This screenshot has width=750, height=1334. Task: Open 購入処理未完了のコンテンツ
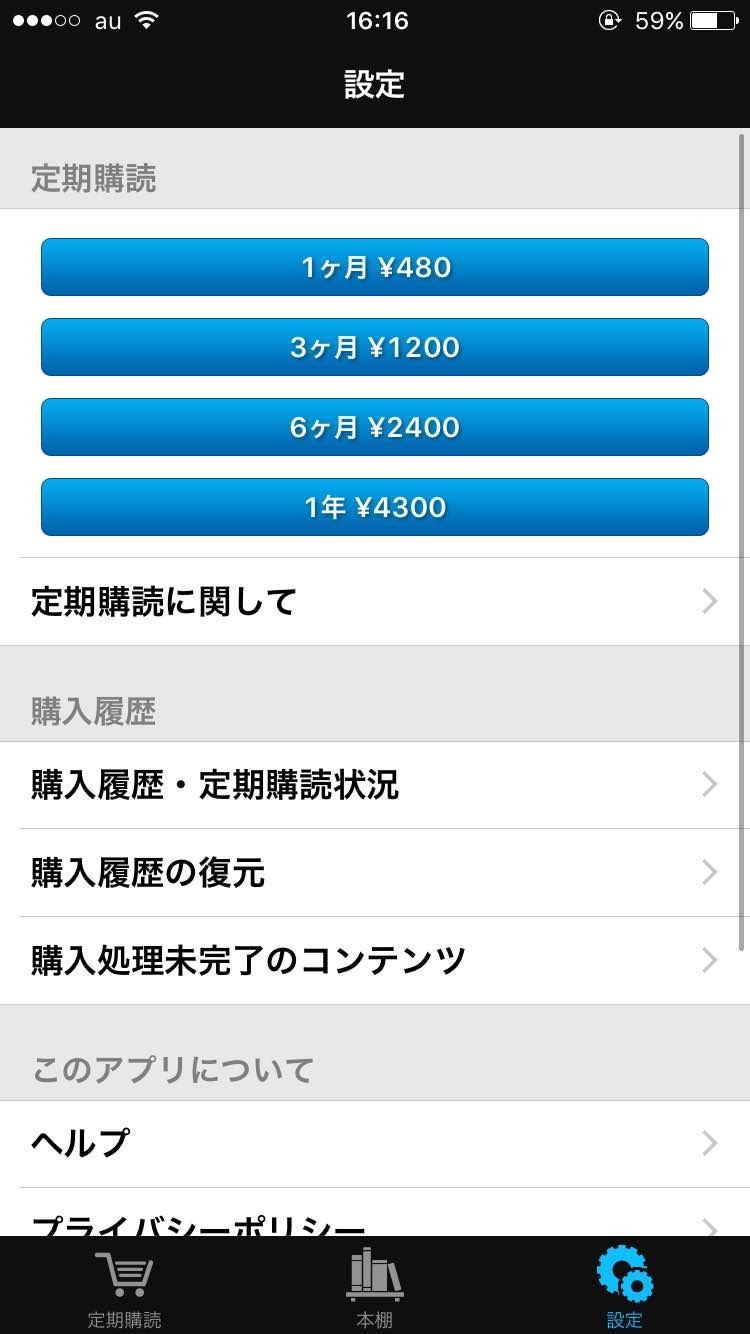pos(375,961)
